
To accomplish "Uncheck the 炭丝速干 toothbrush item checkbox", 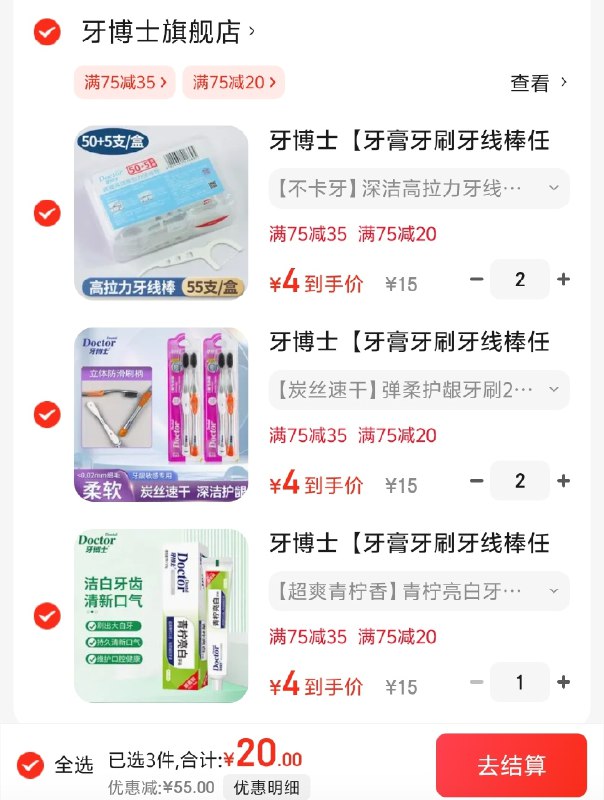I will click(47, 414).
